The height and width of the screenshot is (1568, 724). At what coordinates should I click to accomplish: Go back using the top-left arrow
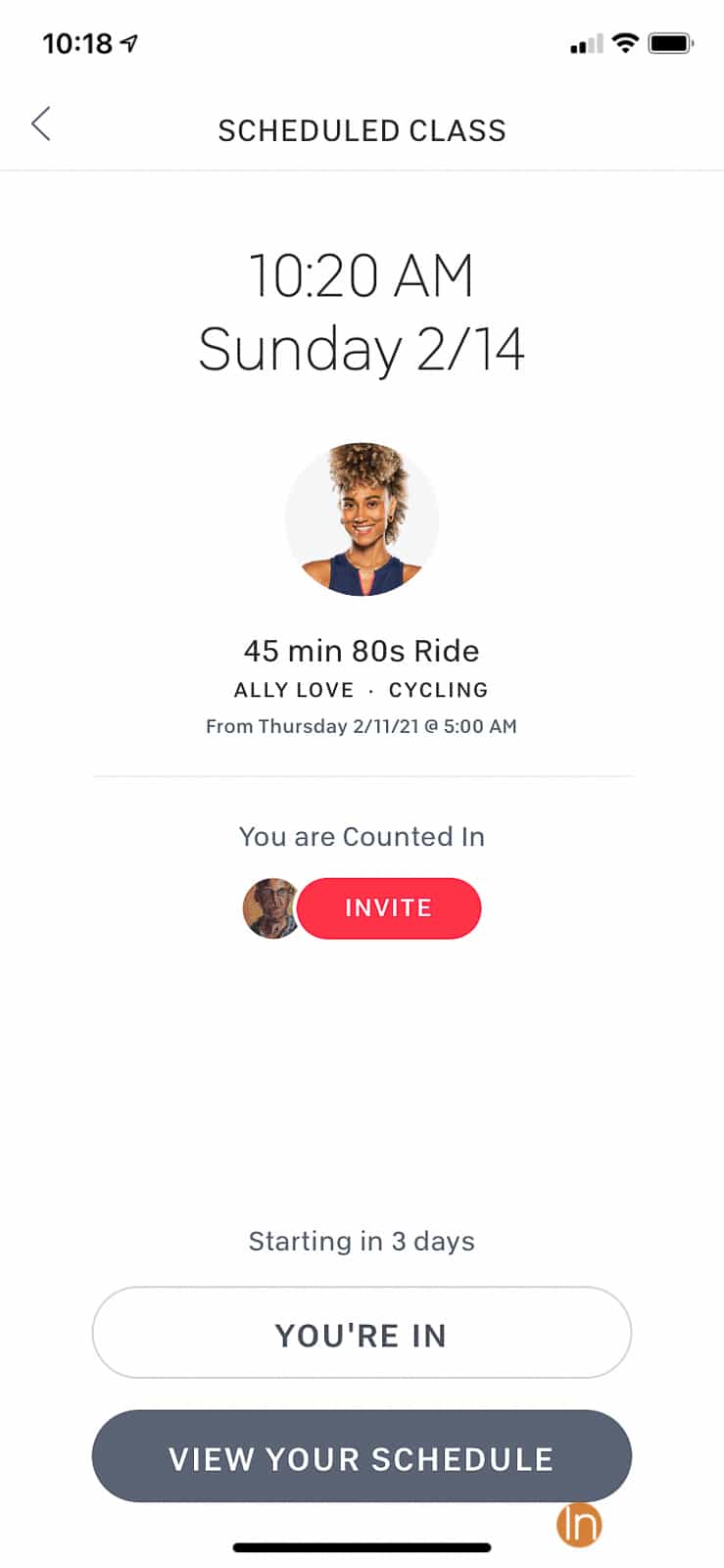41,124
